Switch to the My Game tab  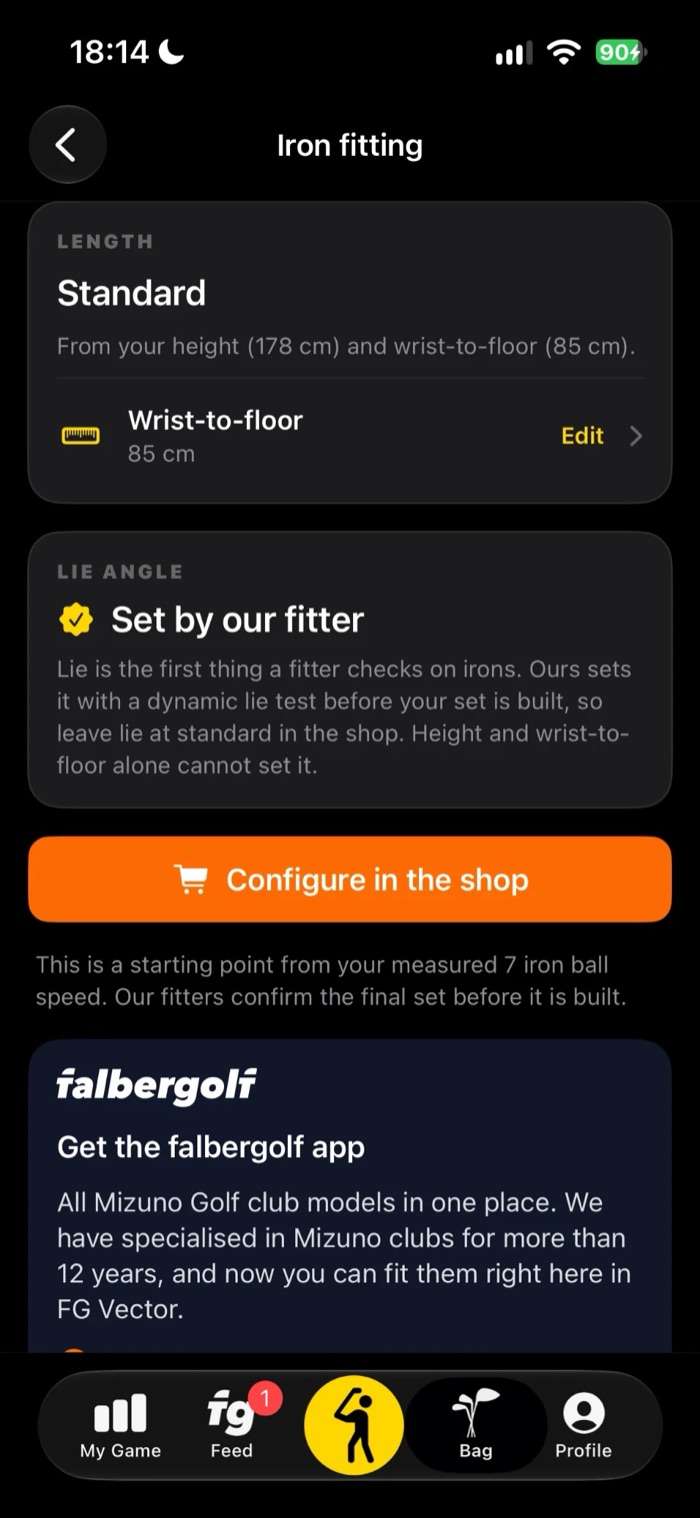click(x=120, y=1426)
